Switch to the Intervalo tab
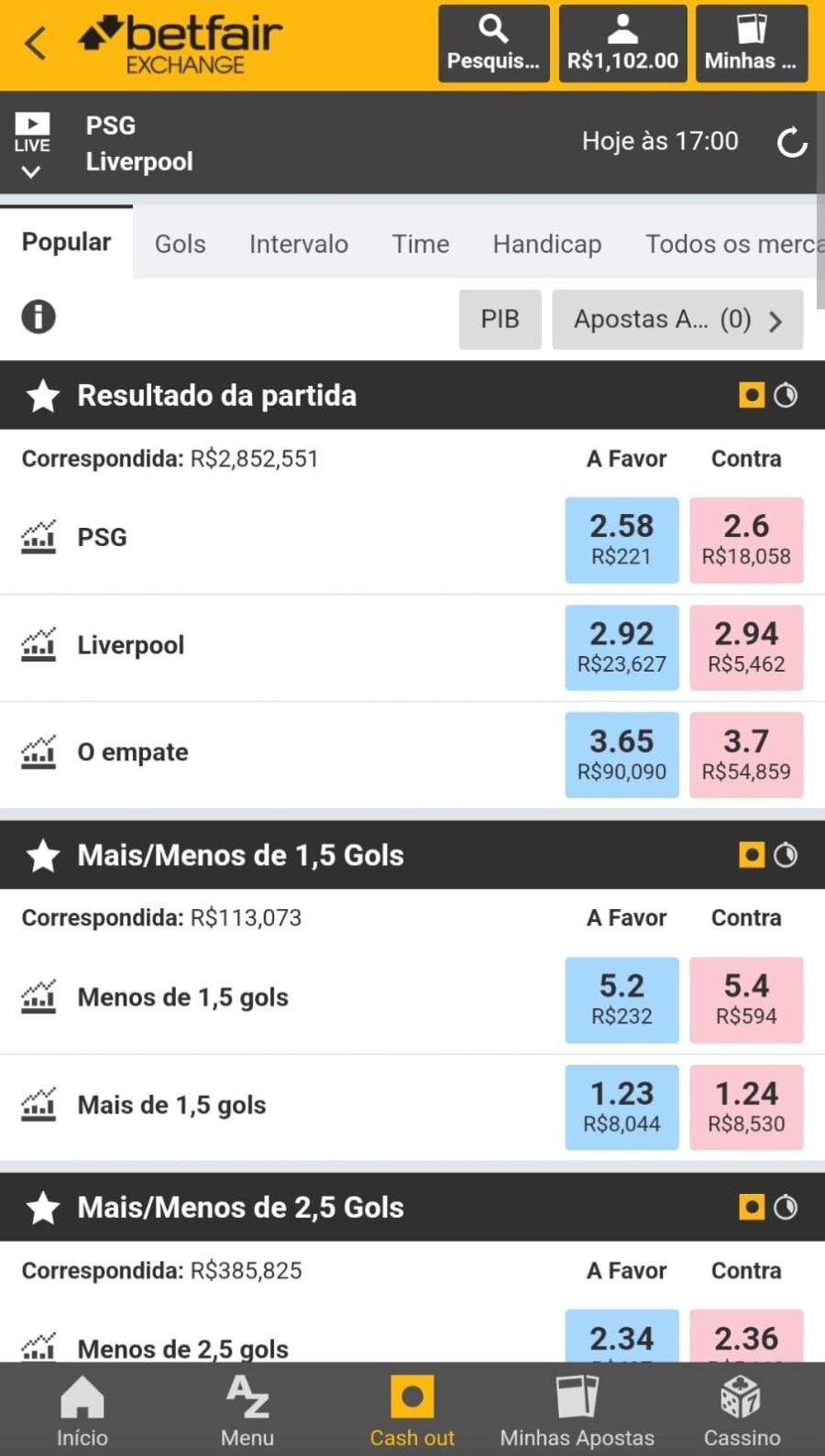This screenshot has height=1456, width=825. (299, 244)
